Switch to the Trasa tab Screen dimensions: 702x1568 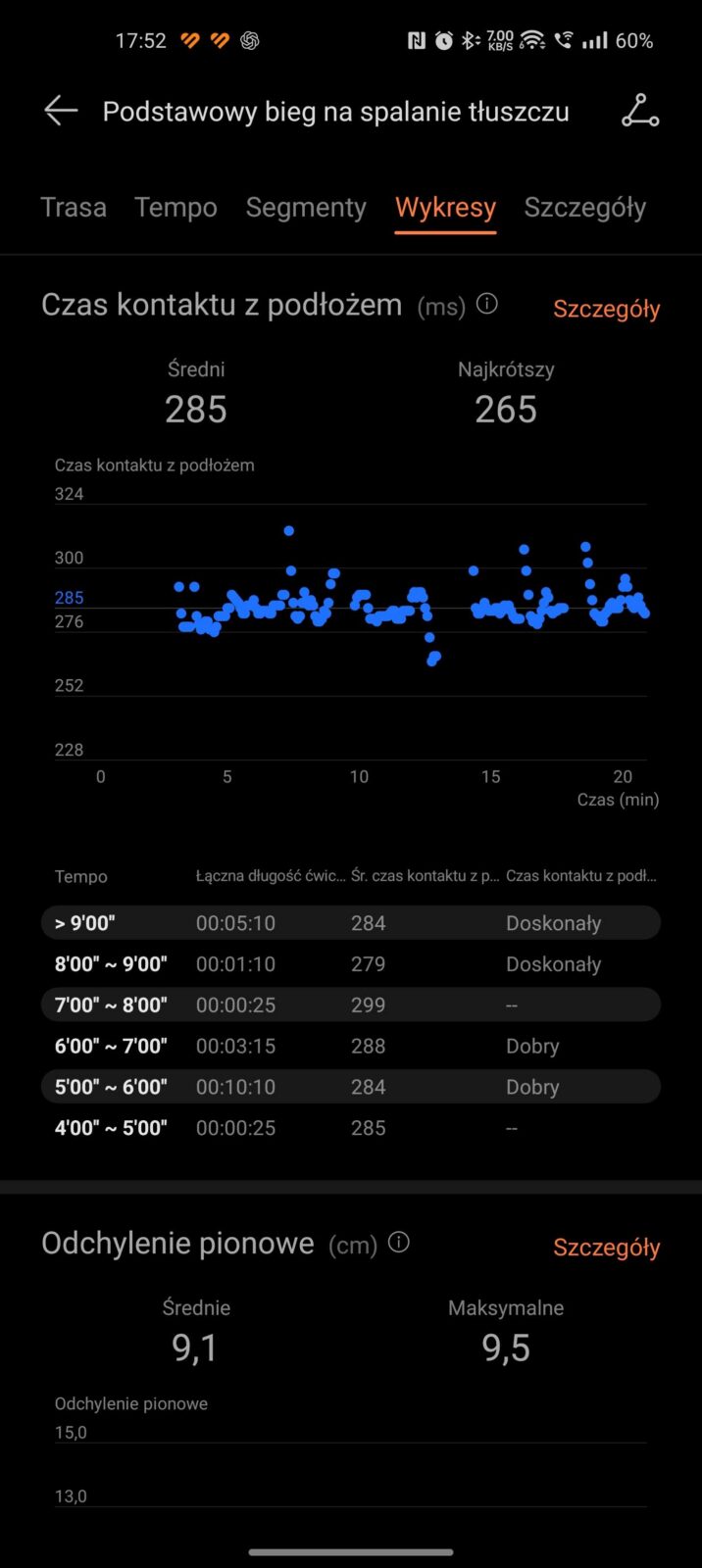coord(74,208)
